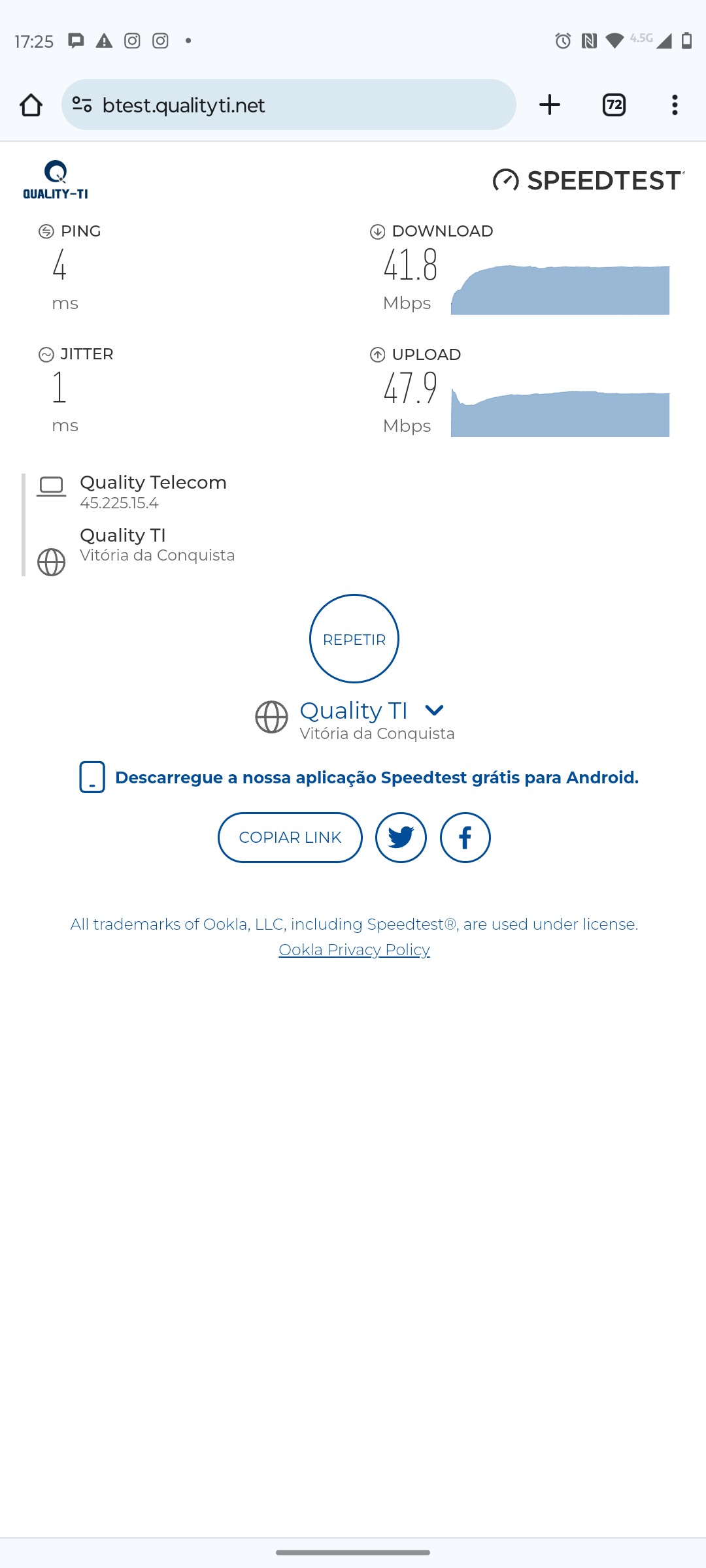706x1568 pixels.
Task: Share the result on Facebook
Action: [x=465, y=838]
